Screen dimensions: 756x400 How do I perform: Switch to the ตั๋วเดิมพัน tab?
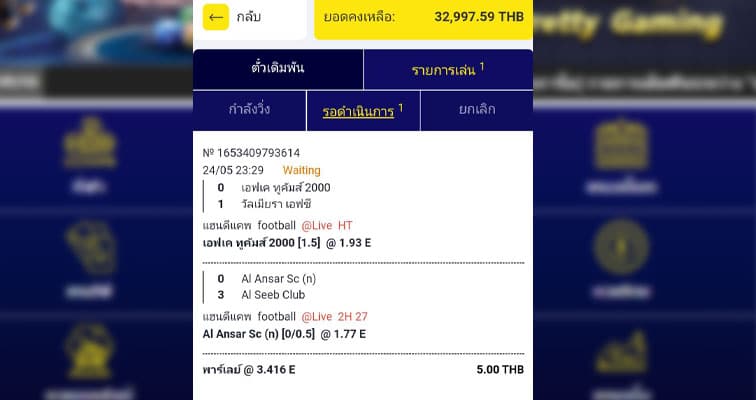point(278,69)
